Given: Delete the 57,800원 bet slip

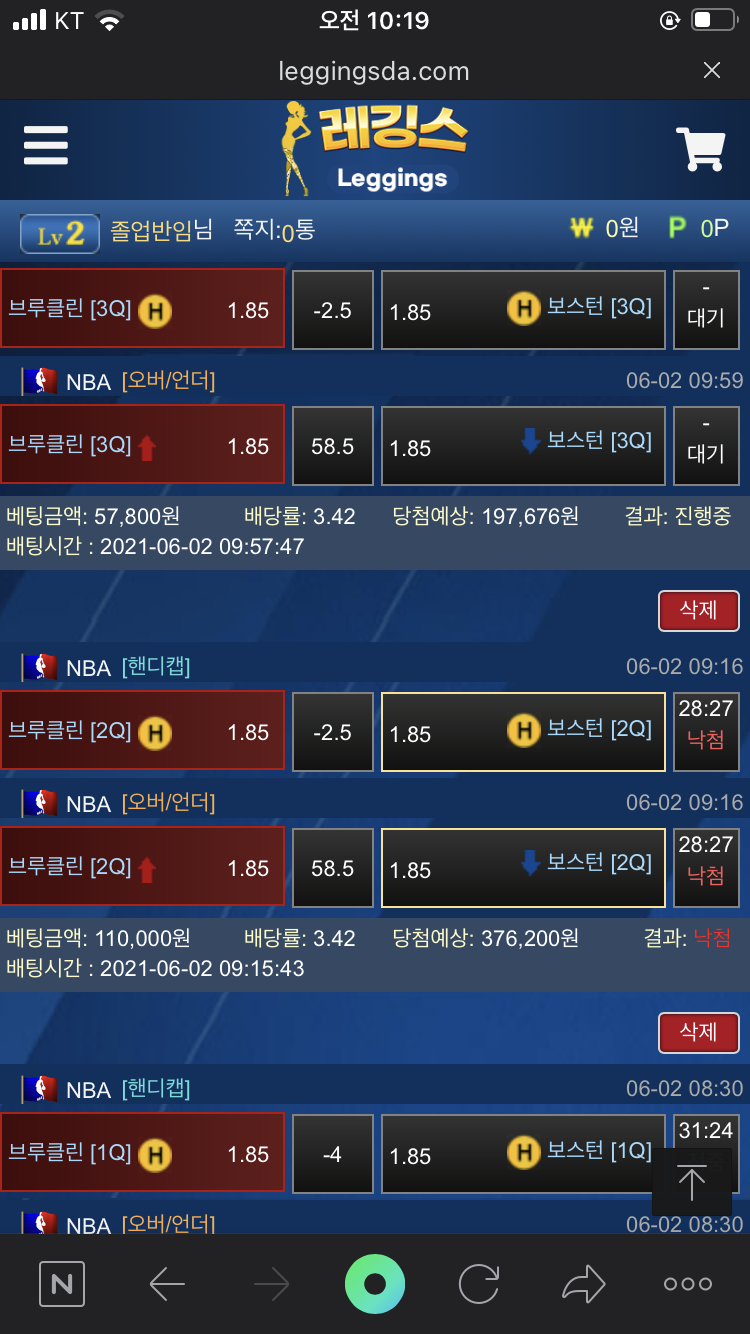Looking at the screenshot, I should 698,610.
